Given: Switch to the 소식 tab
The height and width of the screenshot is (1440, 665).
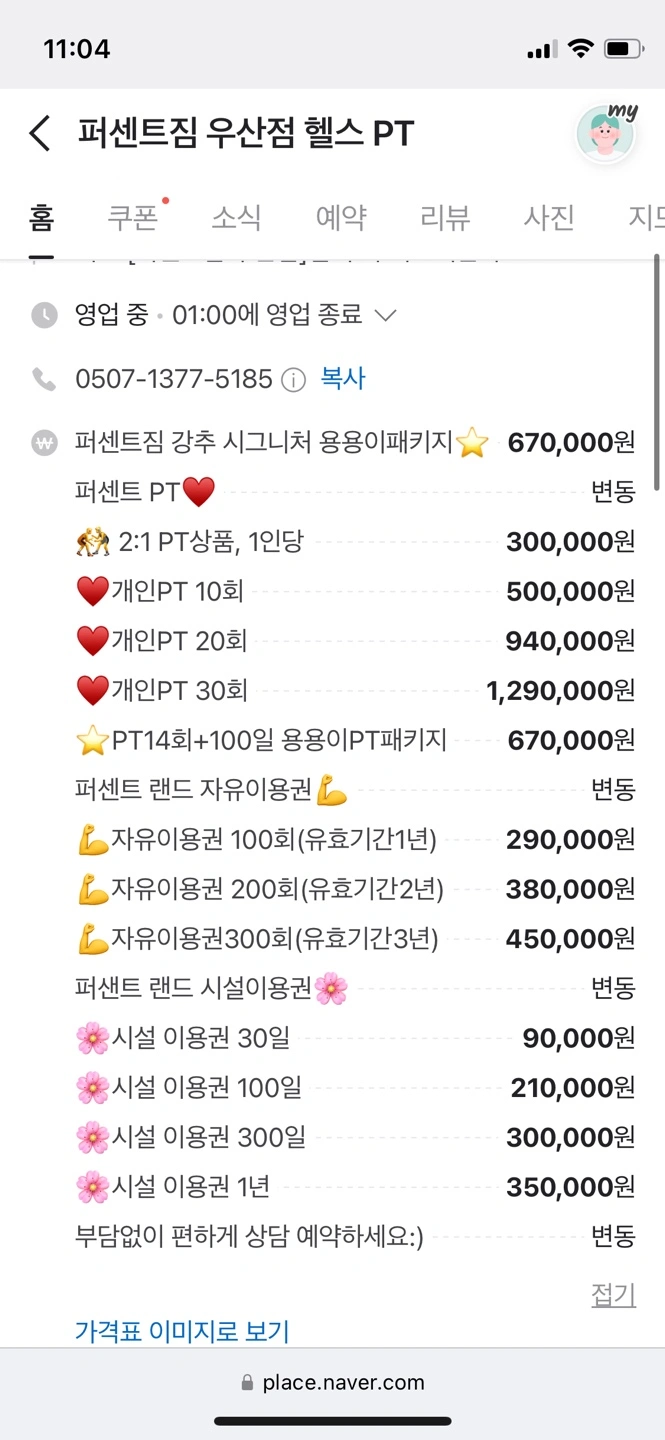Looking at the screenshot, I should click(237, 217).
